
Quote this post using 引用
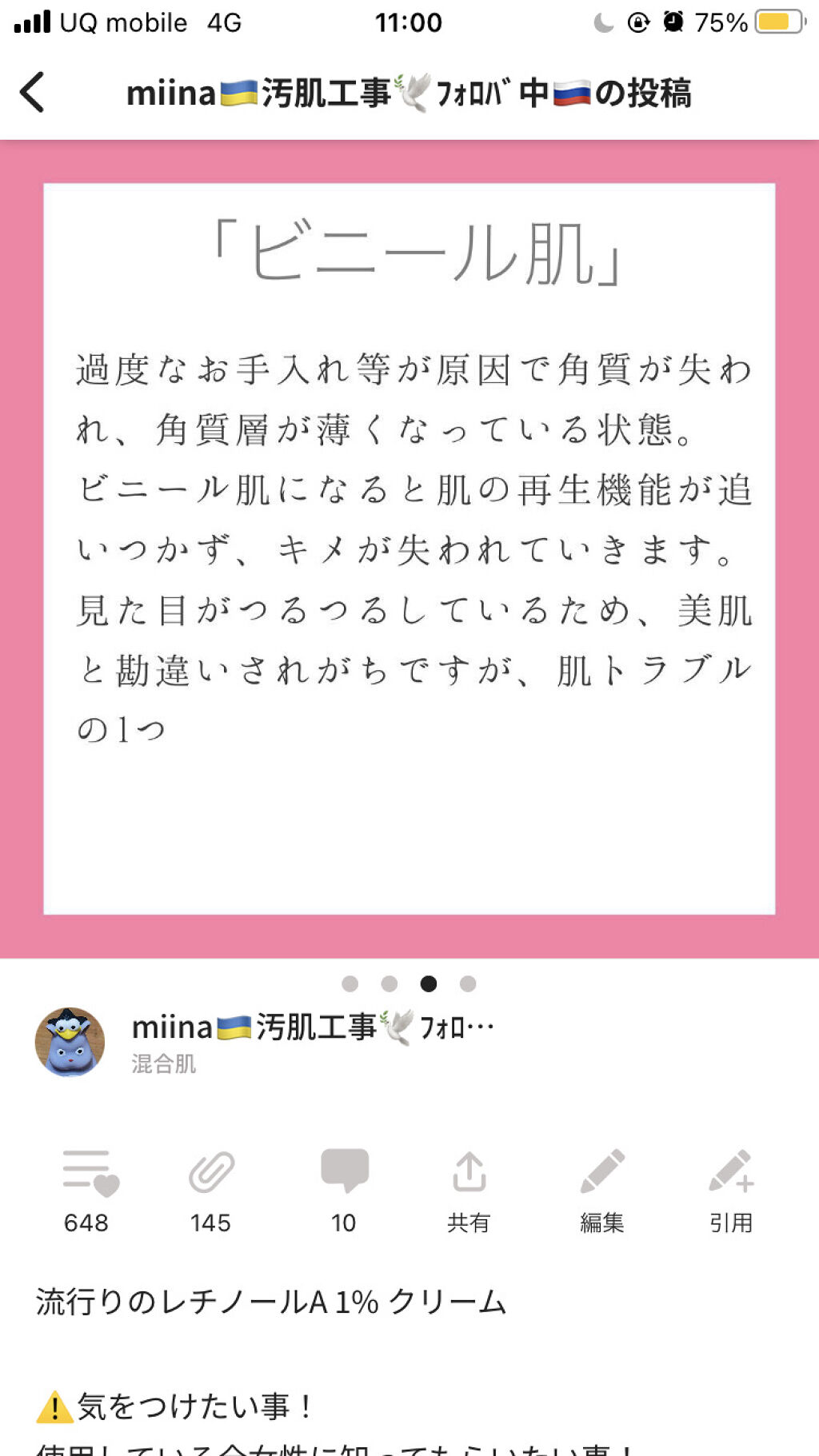730,1173
